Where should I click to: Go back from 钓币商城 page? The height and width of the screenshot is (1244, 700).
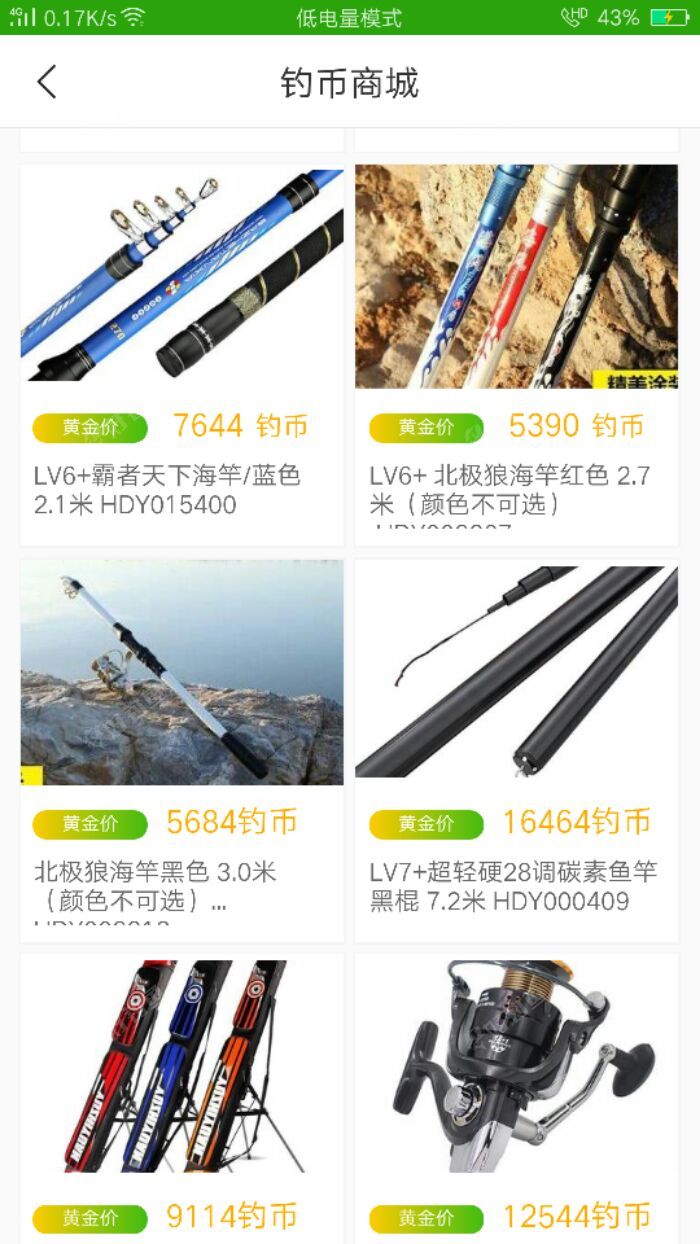pyautogui.click(x=47, y=82)
